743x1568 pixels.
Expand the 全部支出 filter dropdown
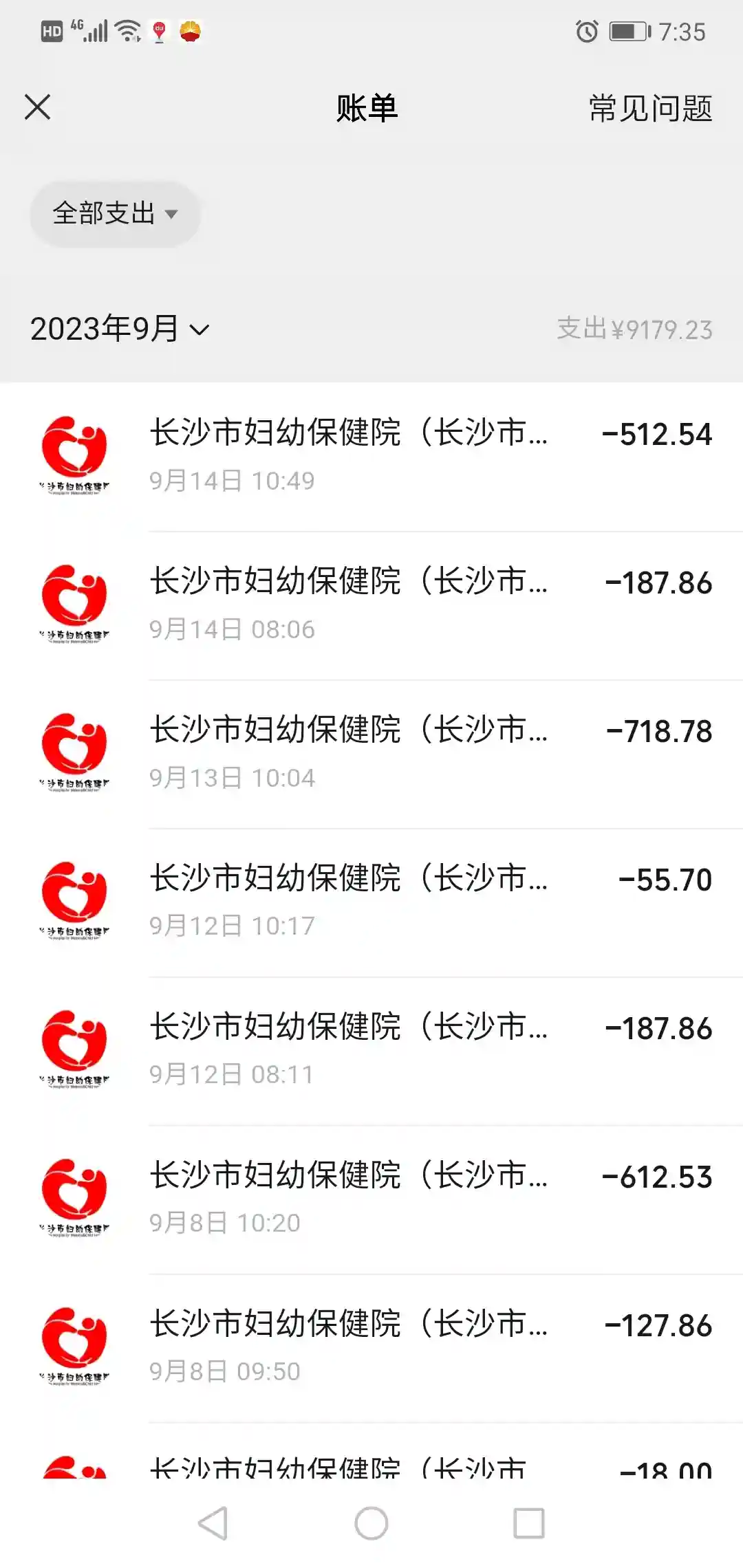[115, 214]
